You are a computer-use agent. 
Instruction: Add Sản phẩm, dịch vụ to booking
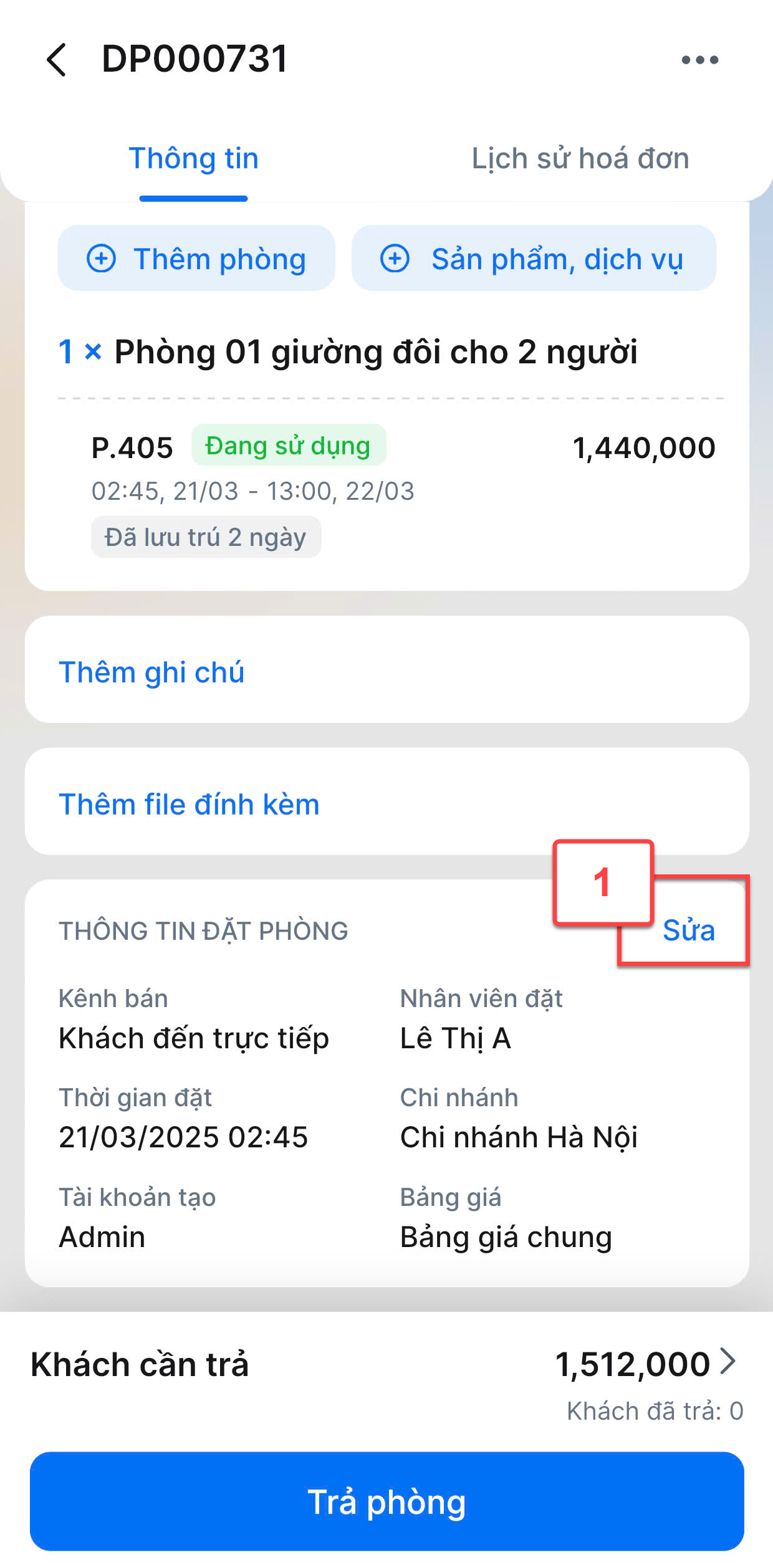click(534, 258)
